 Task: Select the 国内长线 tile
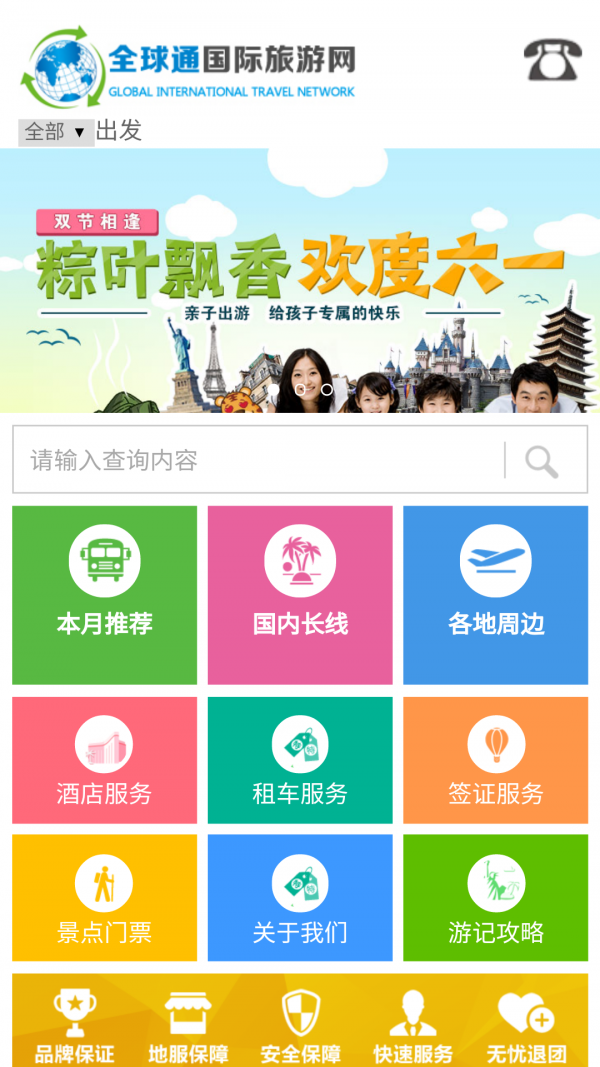300,595
